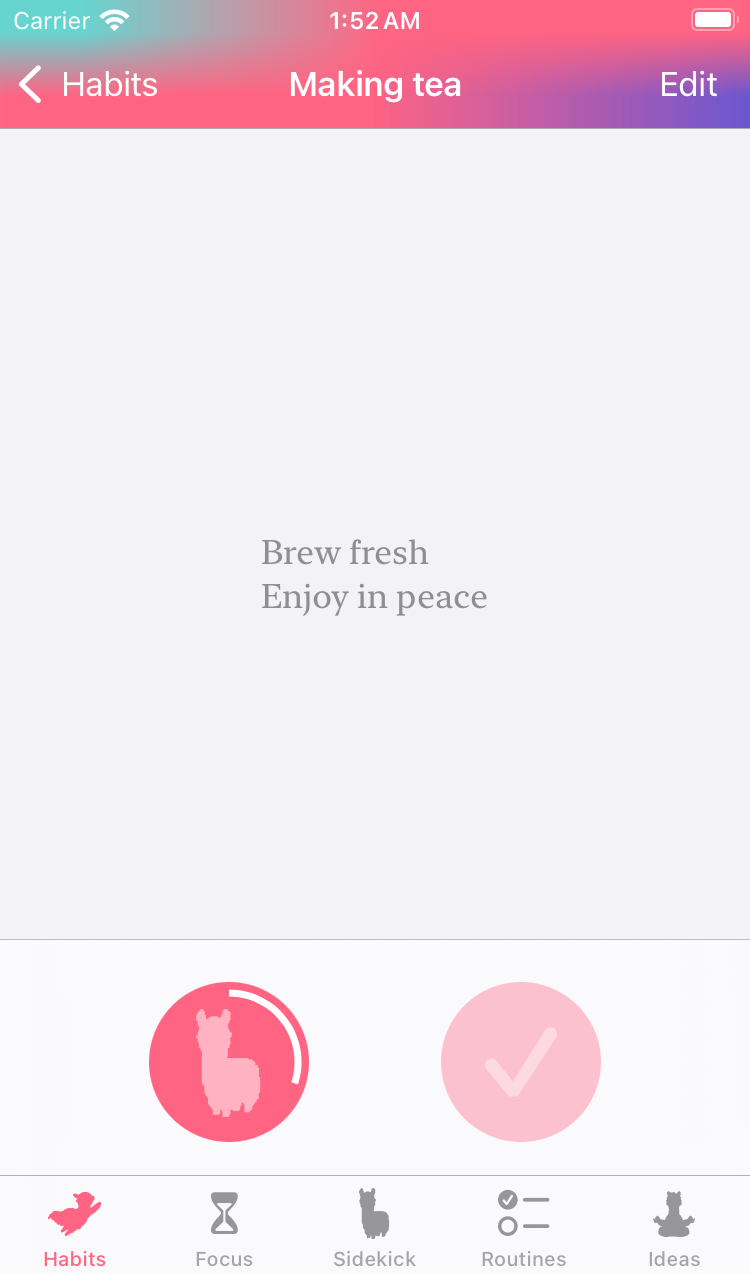
Task: Go back to the Habits list
Action: pos(88,85)
